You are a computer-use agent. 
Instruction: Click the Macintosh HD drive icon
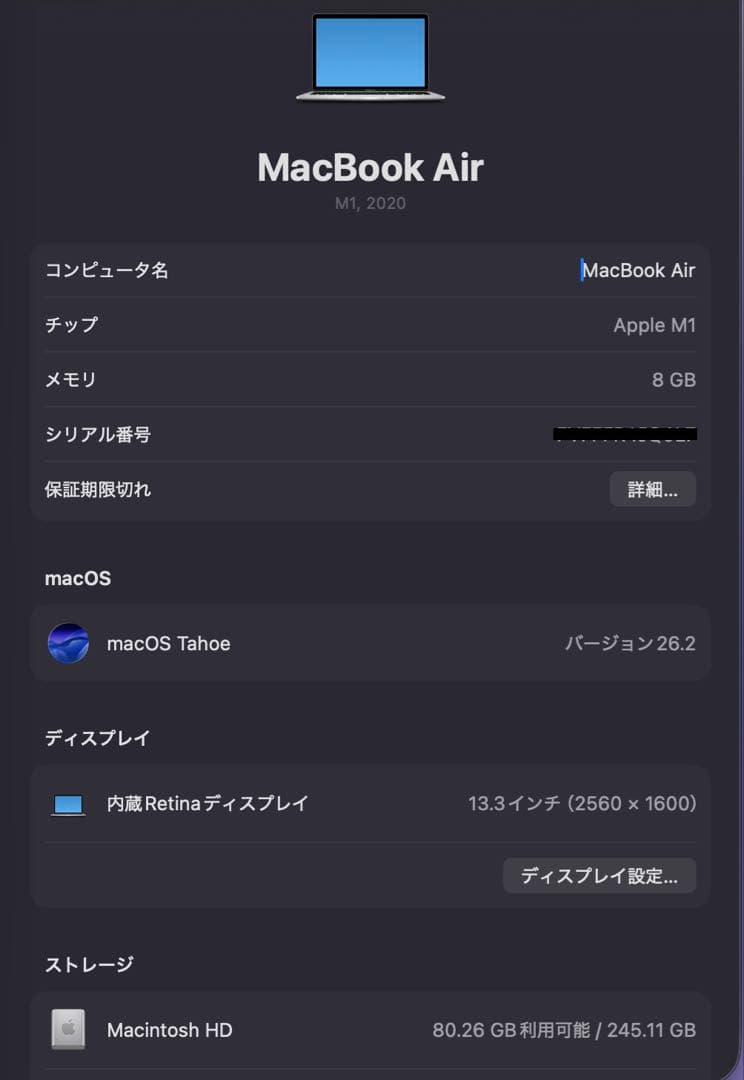(68, 1030)
